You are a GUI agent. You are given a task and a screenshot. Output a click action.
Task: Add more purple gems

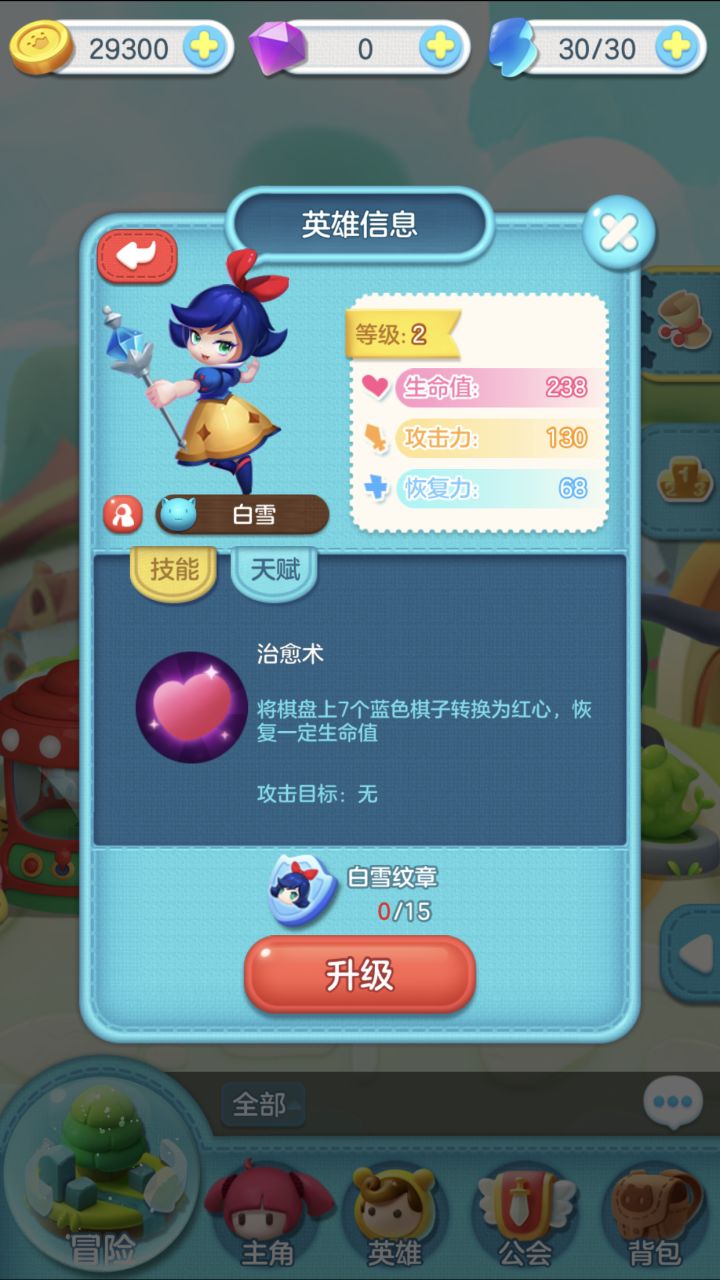pyautogui.click(x=441, y=47)
